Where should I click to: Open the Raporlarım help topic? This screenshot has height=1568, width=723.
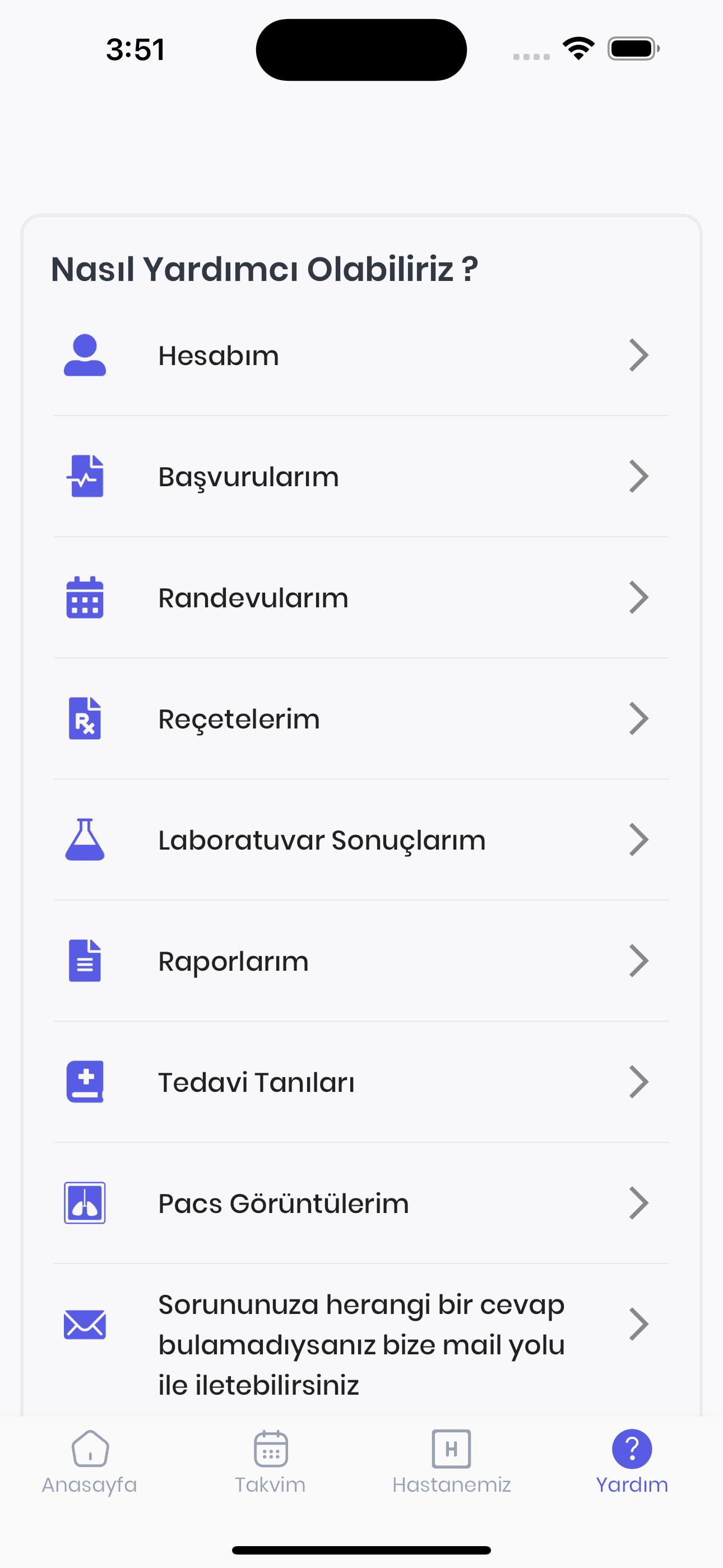361,961
